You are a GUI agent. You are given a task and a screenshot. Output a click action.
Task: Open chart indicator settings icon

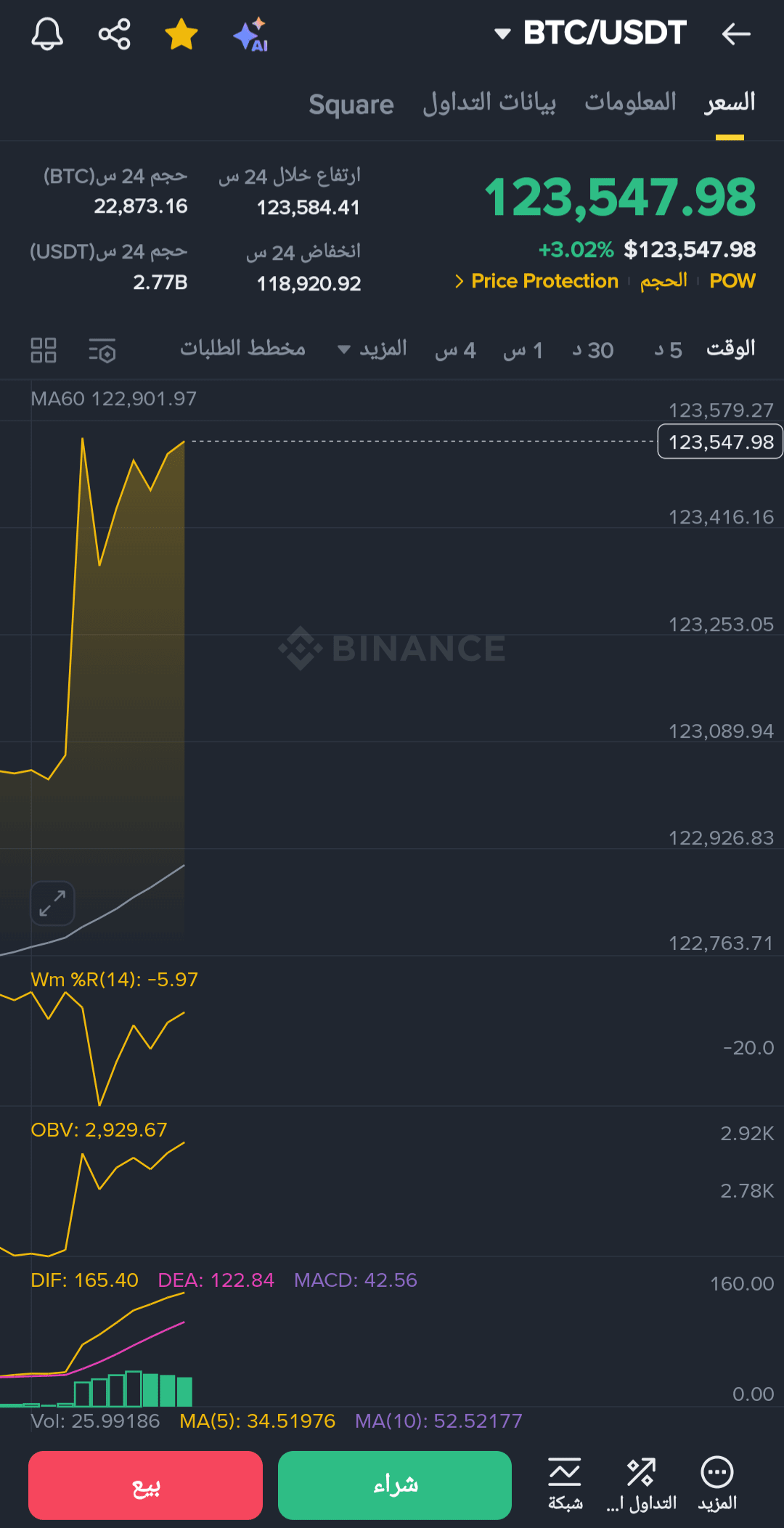(102, 350)
